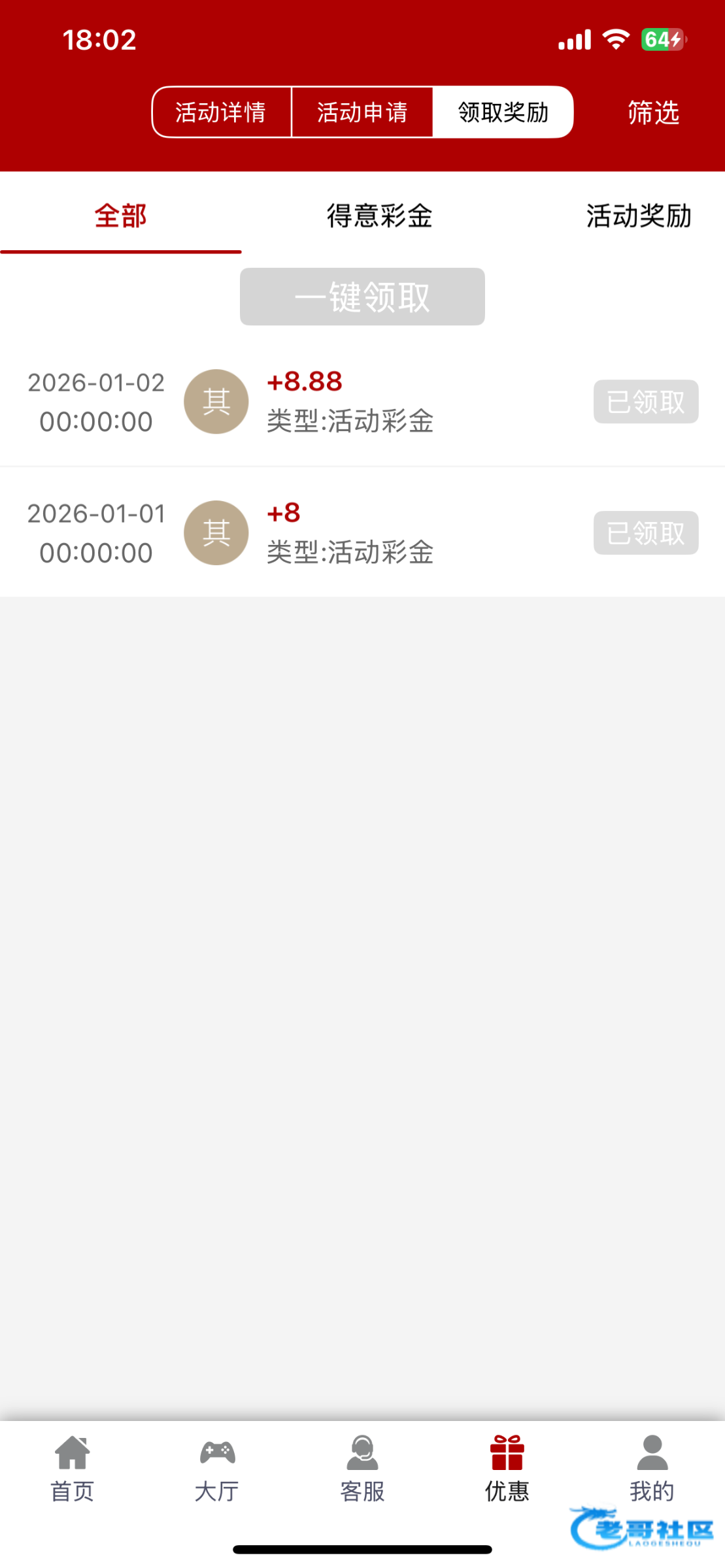Select the 领取奖励 segment

[503, 112]
